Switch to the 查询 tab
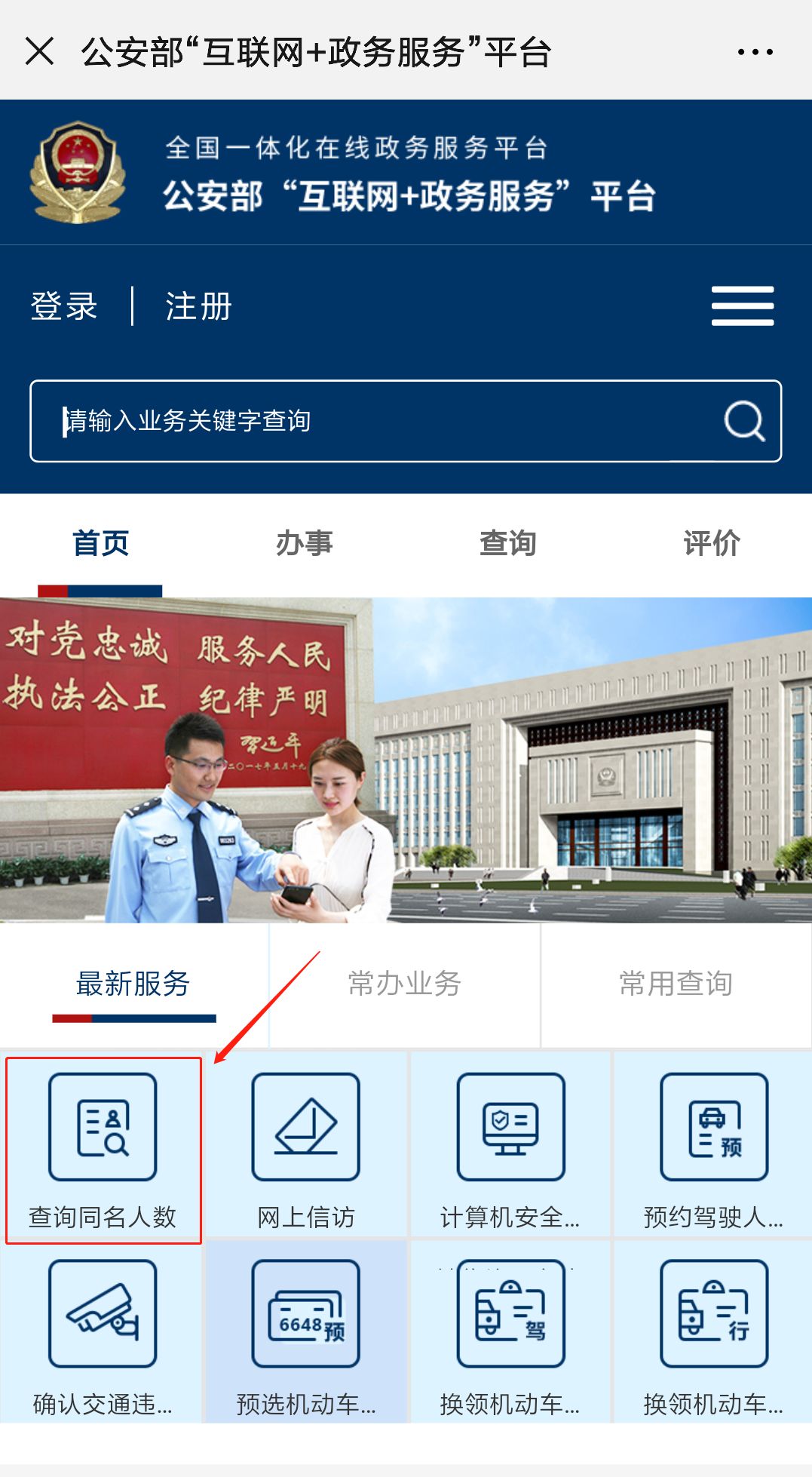This screenshot has height=1477, width=812. click(x=507, y=543)
